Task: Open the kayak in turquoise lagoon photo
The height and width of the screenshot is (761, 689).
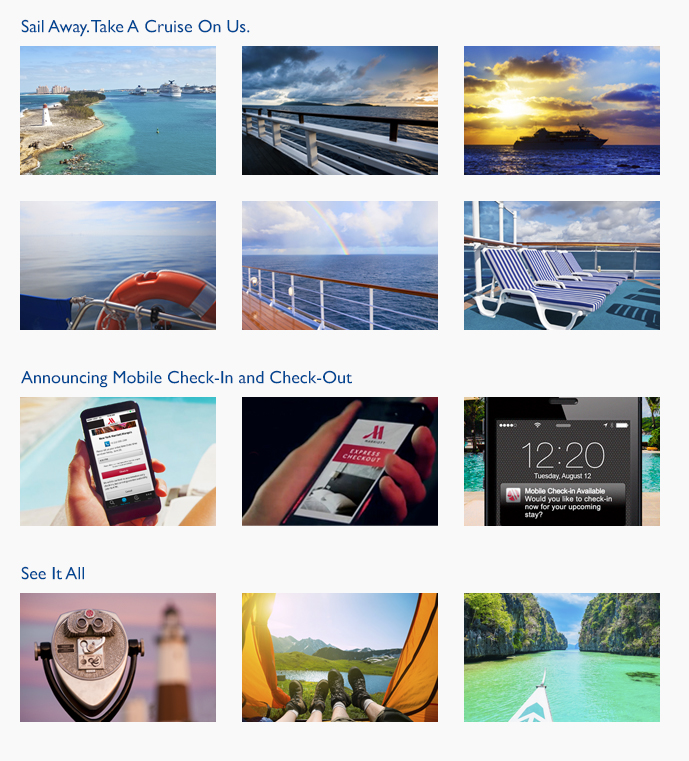Action: point(562,657)
